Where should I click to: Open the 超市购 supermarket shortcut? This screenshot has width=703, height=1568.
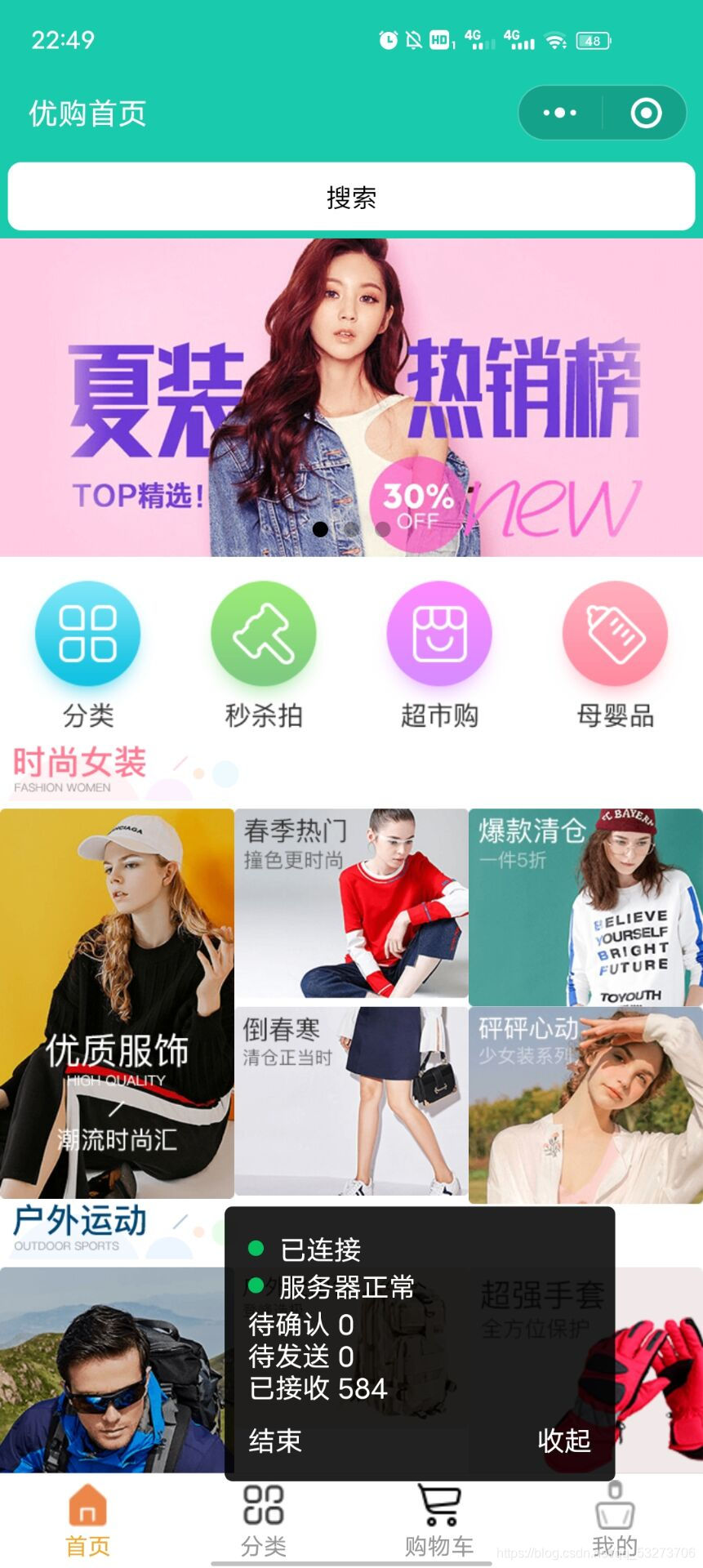pos(439,635)
